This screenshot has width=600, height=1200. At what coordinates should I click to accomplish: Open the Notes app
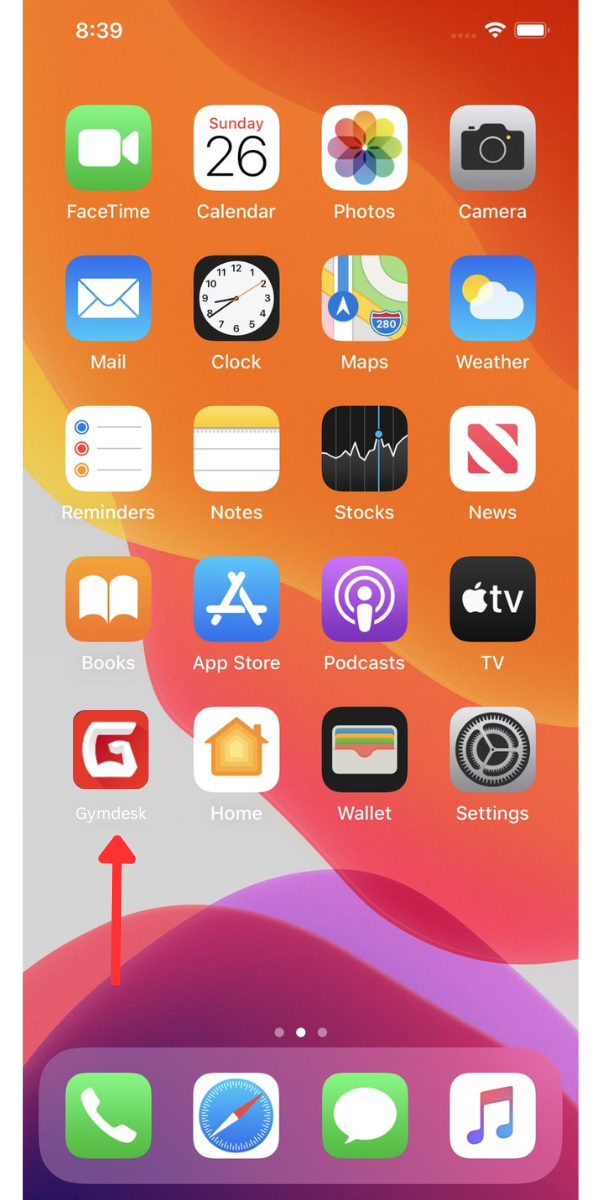pos(236,449)
